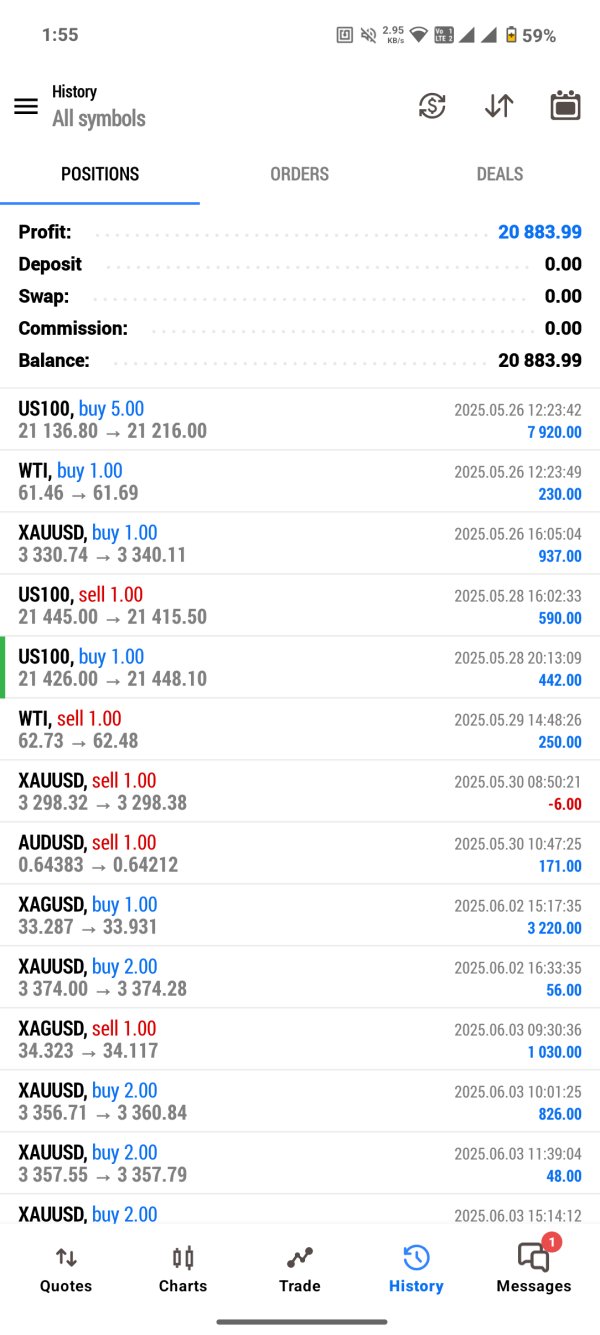Viewport: 600px width, 1335px height.
Task: Switch to the Orders tab
Action: [299, 174]
